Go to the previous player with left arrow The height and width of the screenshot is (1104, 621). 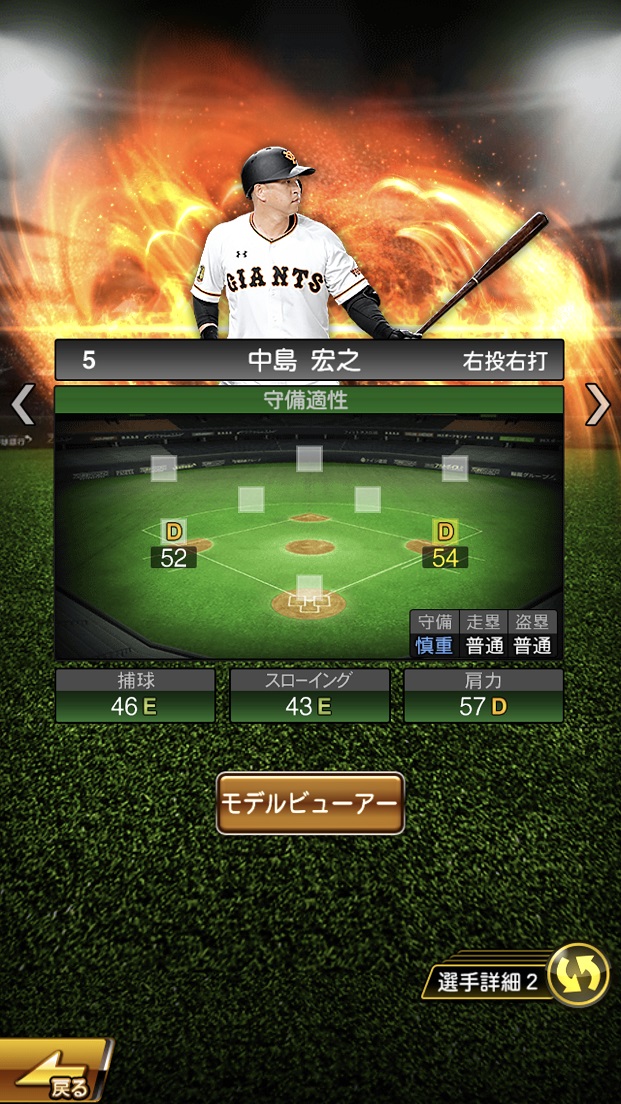coord(22,405)
